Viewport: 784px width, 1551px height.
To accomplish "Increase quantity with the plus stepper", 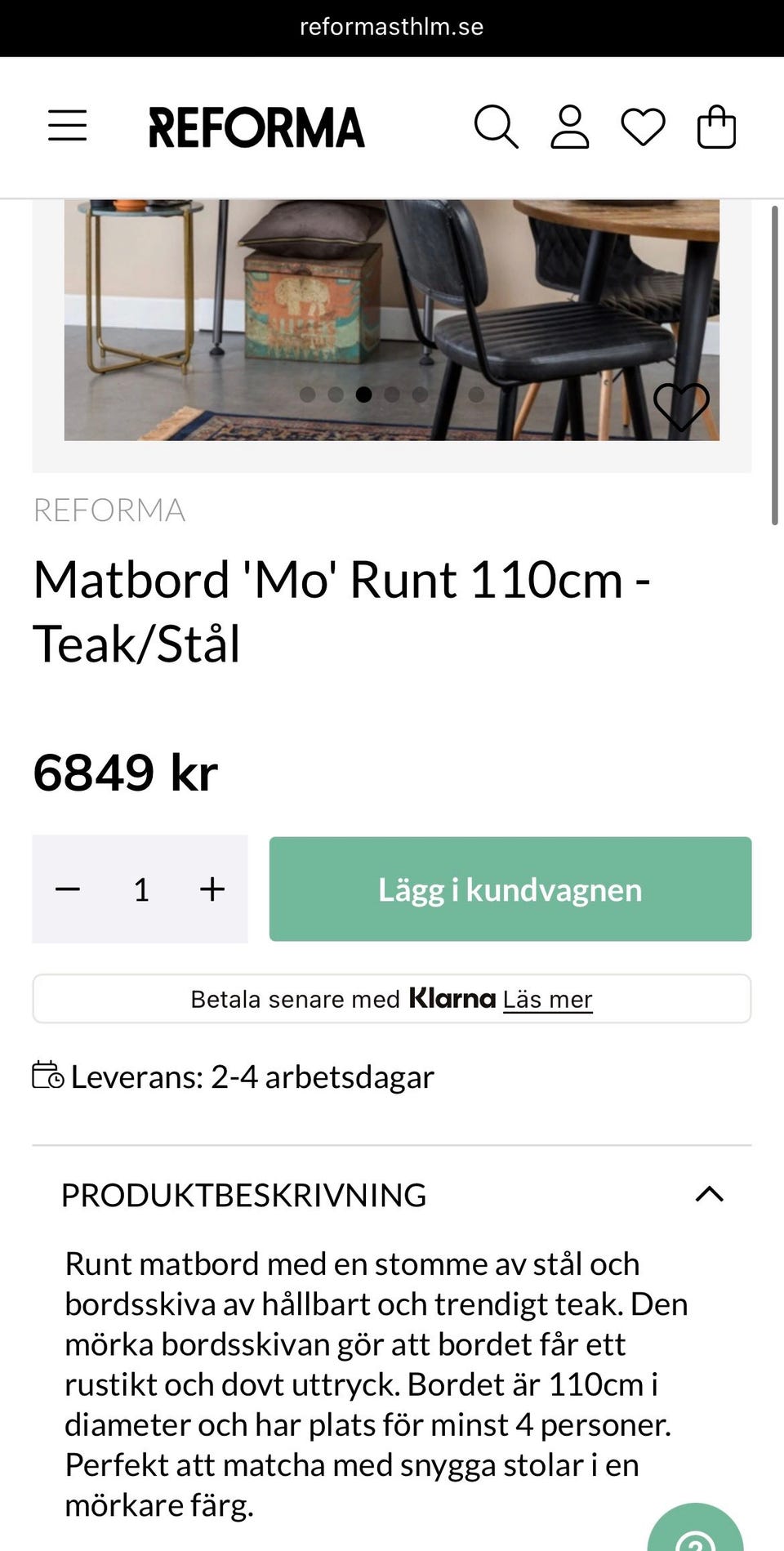I will tap(211, 889).
